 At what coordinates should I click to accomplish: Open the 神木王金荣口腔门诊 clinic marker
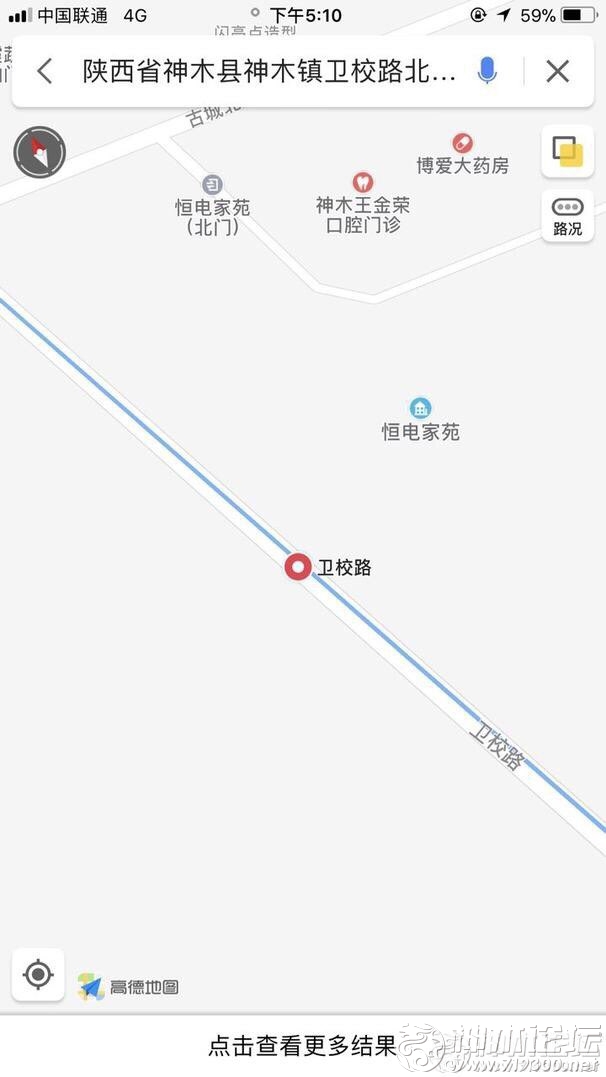point(362,182)
